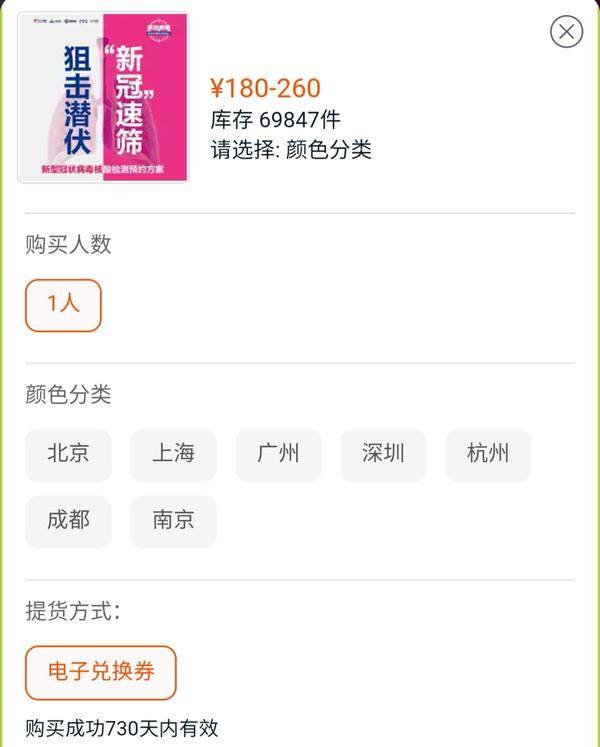The width and height of the screenshot is (600, 747).
Task: Choose 上海 as the city
Action: click(x=173, y=455)
